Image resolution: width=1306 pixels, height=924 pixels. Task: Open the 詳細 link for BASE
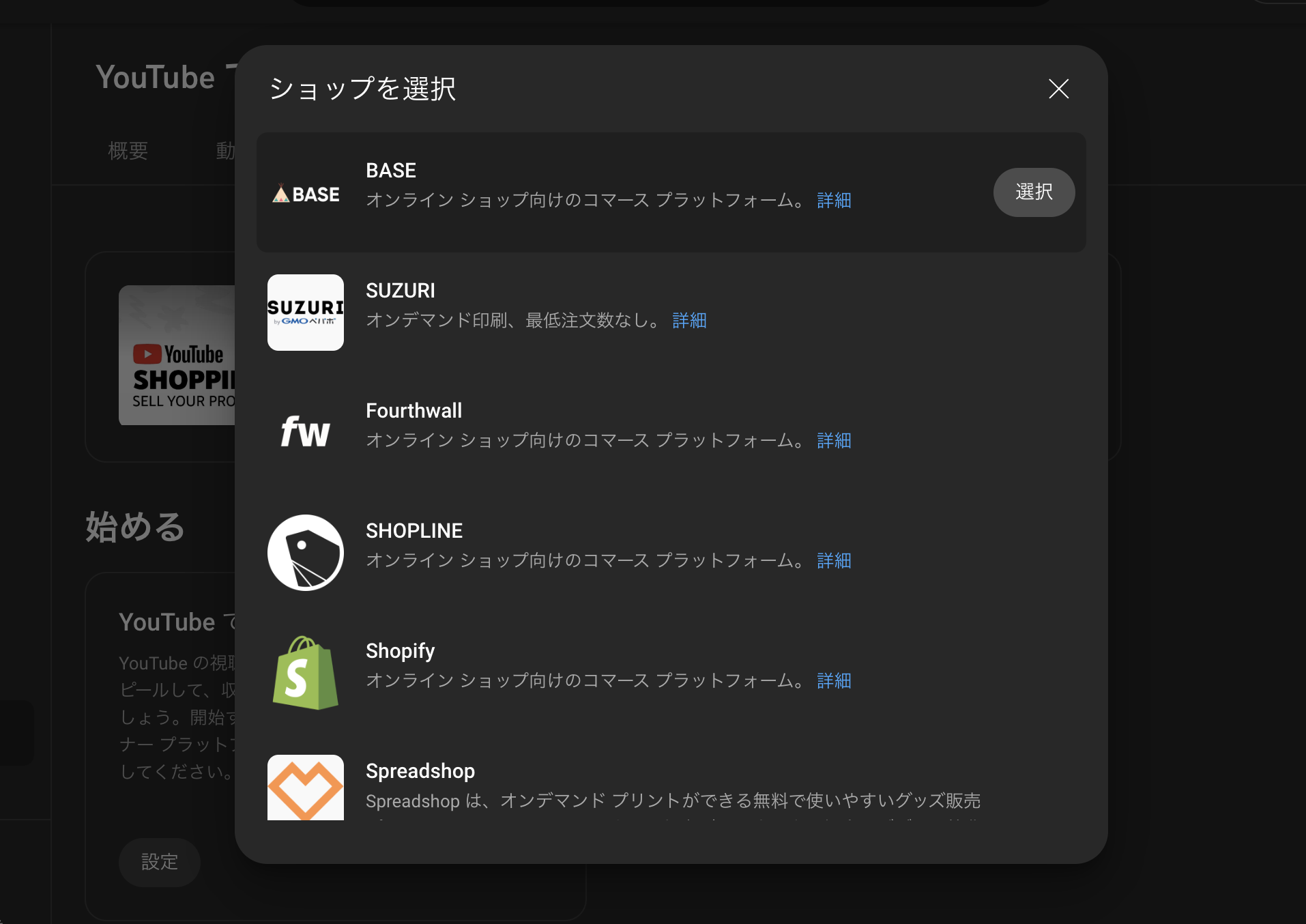tap(834, 201)
